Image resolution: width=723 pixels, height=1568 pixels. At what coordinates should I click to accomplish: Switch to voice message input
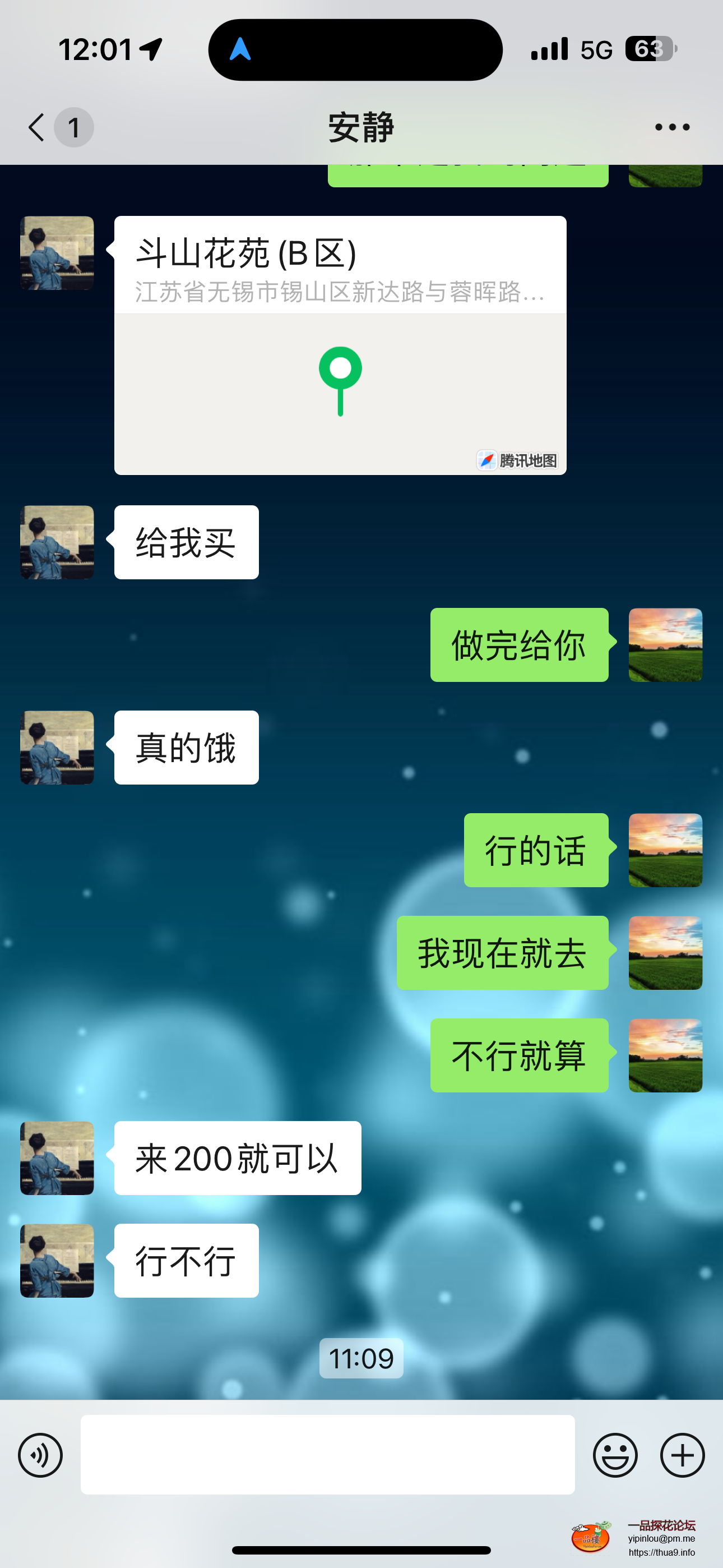pyautogui.click(x=40, y=1455)
